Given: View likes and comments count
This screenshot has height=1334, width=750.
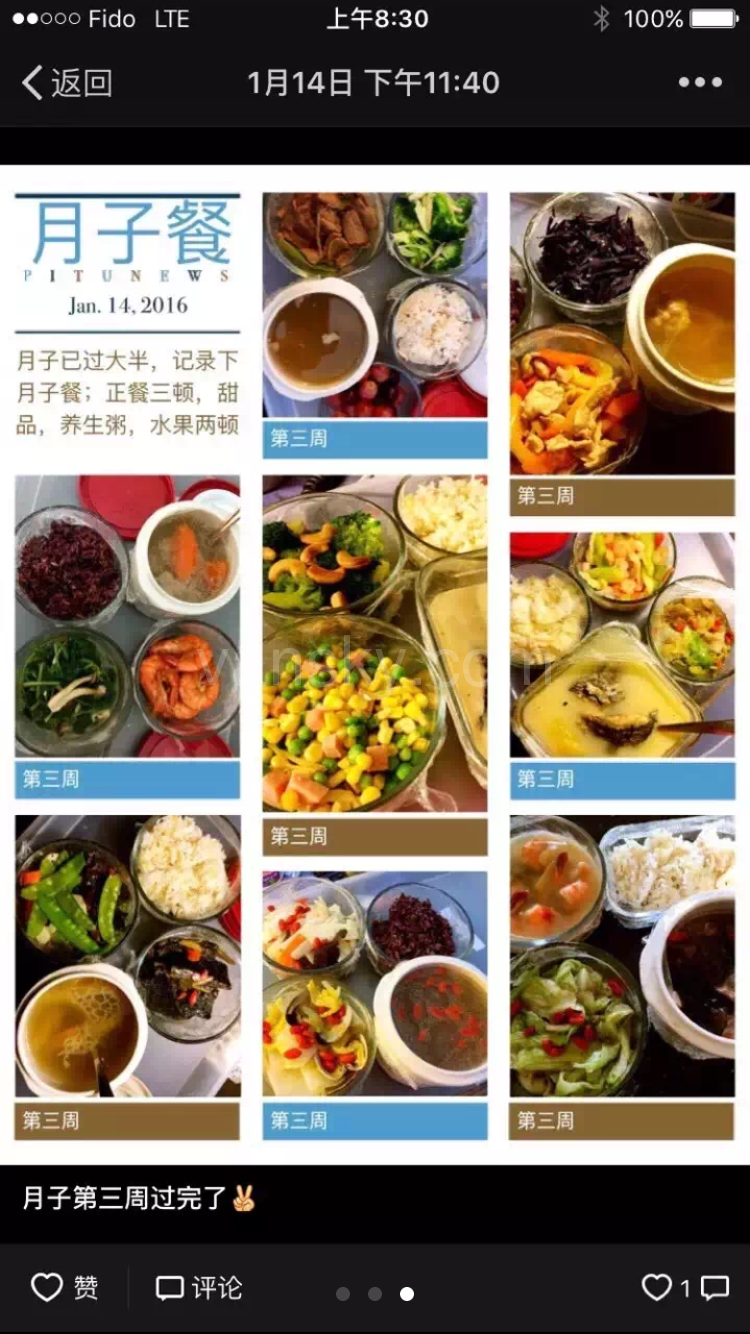Looking at the screenshot, I should (x=684, y=1287).
